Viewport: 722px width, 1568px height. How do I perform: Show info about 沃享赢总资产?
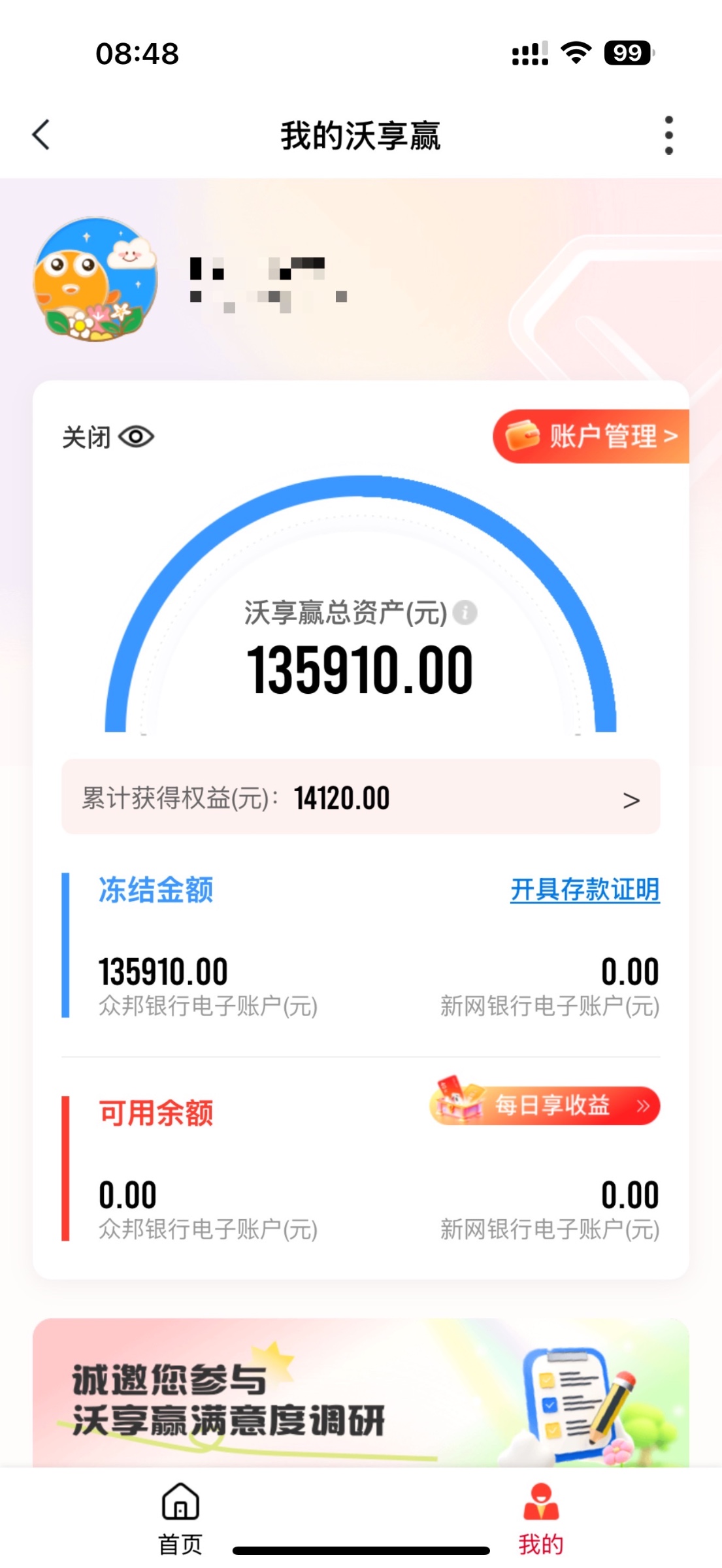tap(465, 613)
